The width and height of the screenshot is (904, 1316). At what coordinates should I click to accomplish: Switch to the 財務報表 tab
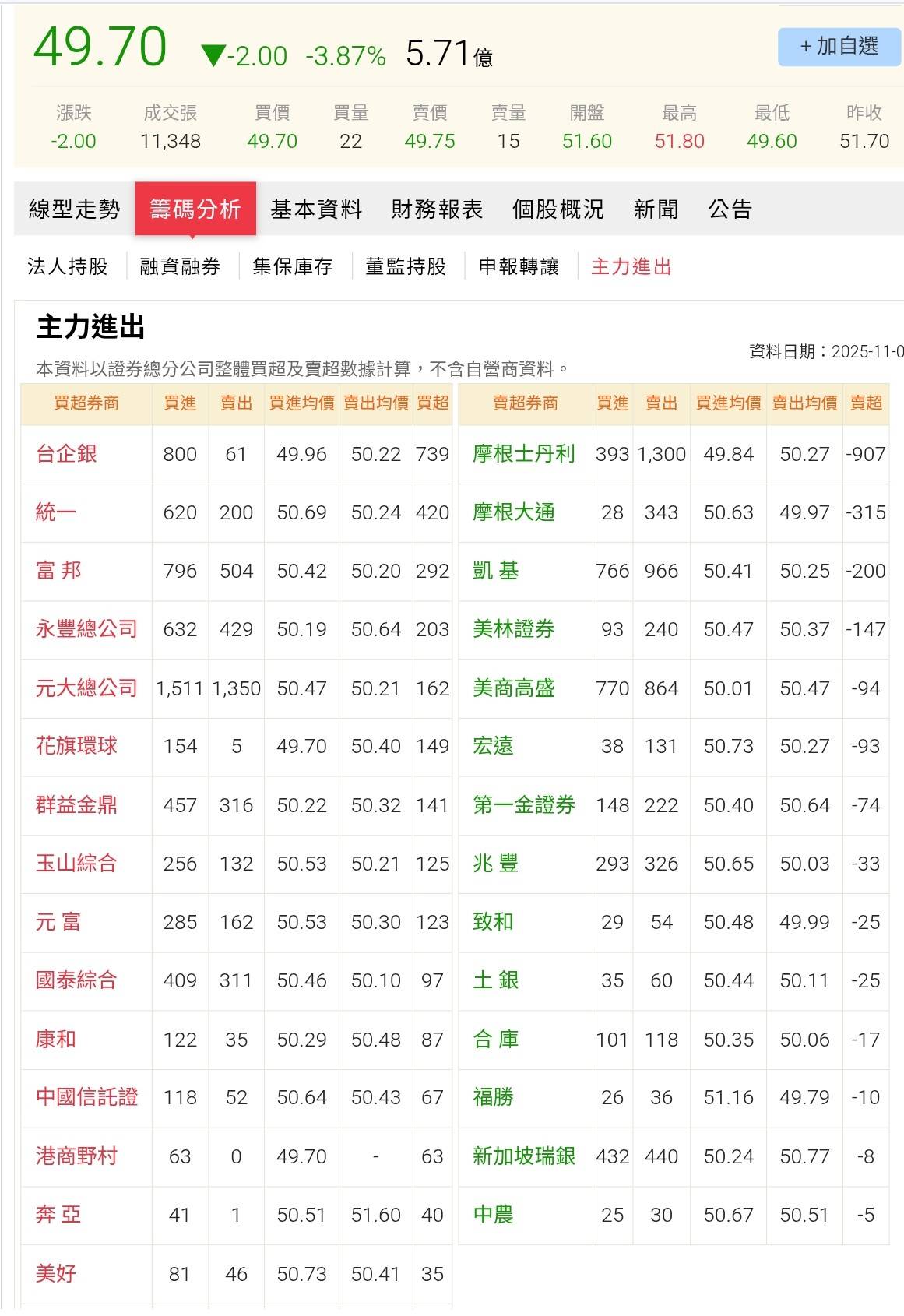point(437,209)
